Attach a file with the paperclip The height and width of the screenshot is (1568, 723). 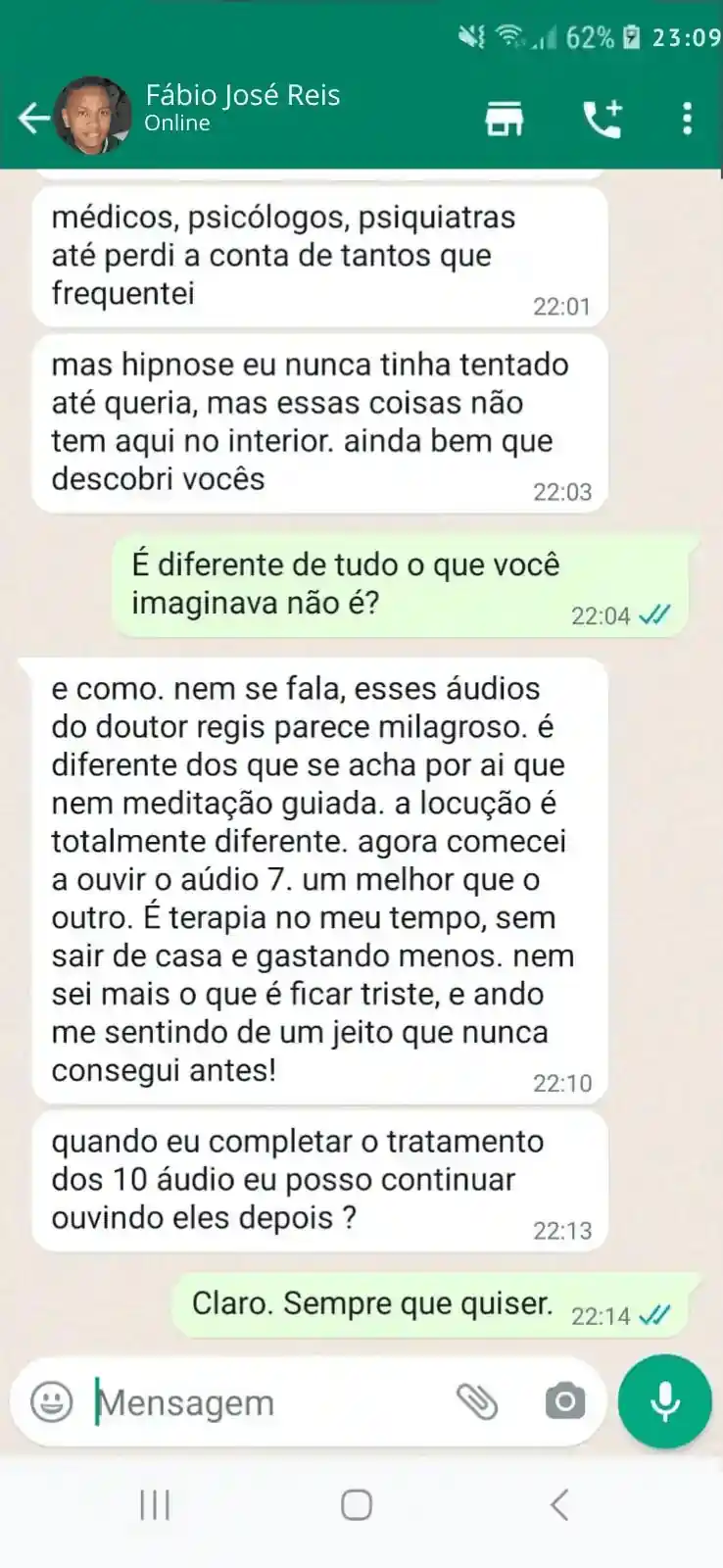click(x=477, y=1402)
